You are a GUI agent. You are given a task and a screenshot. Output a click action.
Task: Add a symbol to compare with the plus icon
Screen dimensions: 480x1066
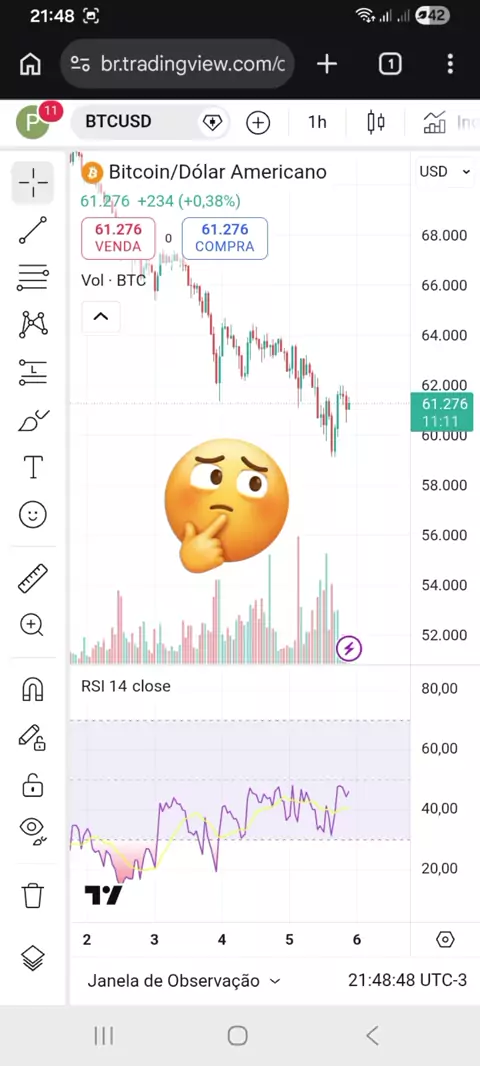point(258,122)
